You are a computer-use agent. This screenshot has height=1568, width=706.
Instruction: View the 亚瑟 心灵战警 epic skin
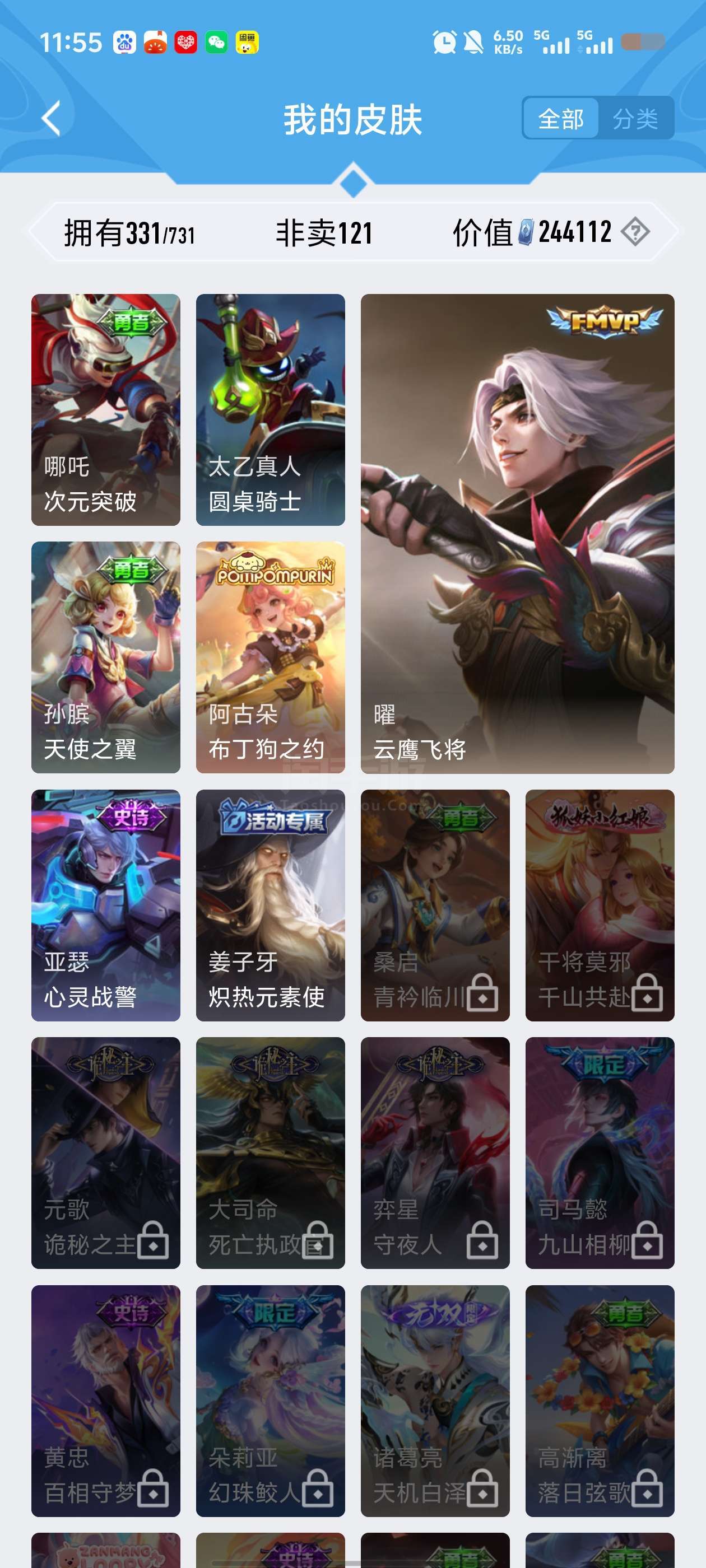point(105,904)
